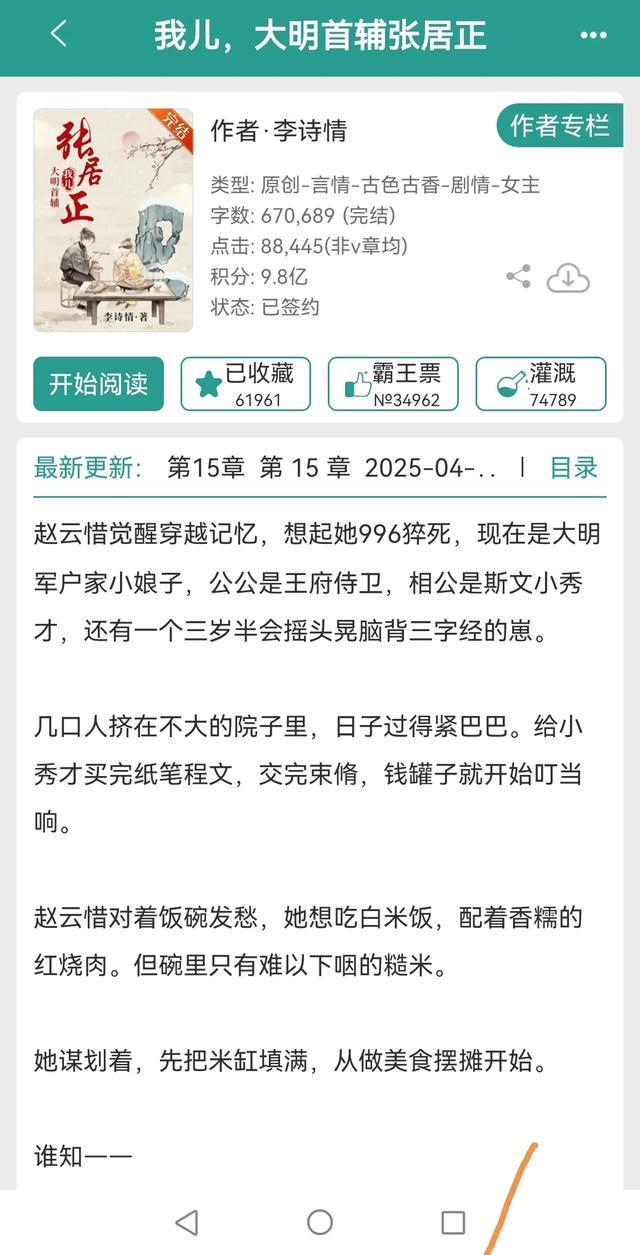This screenshot has height=1255, width=640.
Task: Share this novel
Action: (x=518, y=277)
